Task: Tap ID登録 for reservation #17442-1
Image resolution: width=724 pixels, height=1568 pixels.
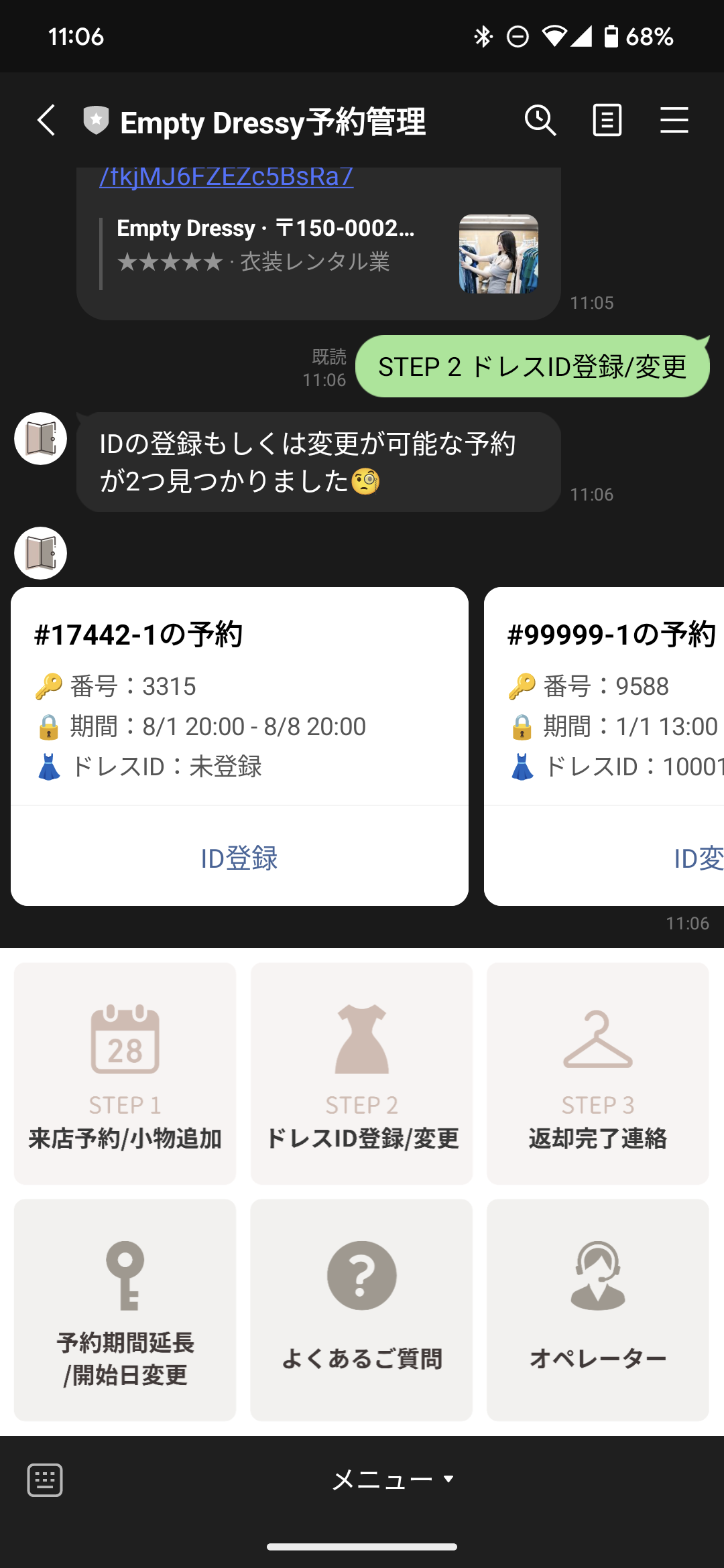Action: [x=239, y=858]
